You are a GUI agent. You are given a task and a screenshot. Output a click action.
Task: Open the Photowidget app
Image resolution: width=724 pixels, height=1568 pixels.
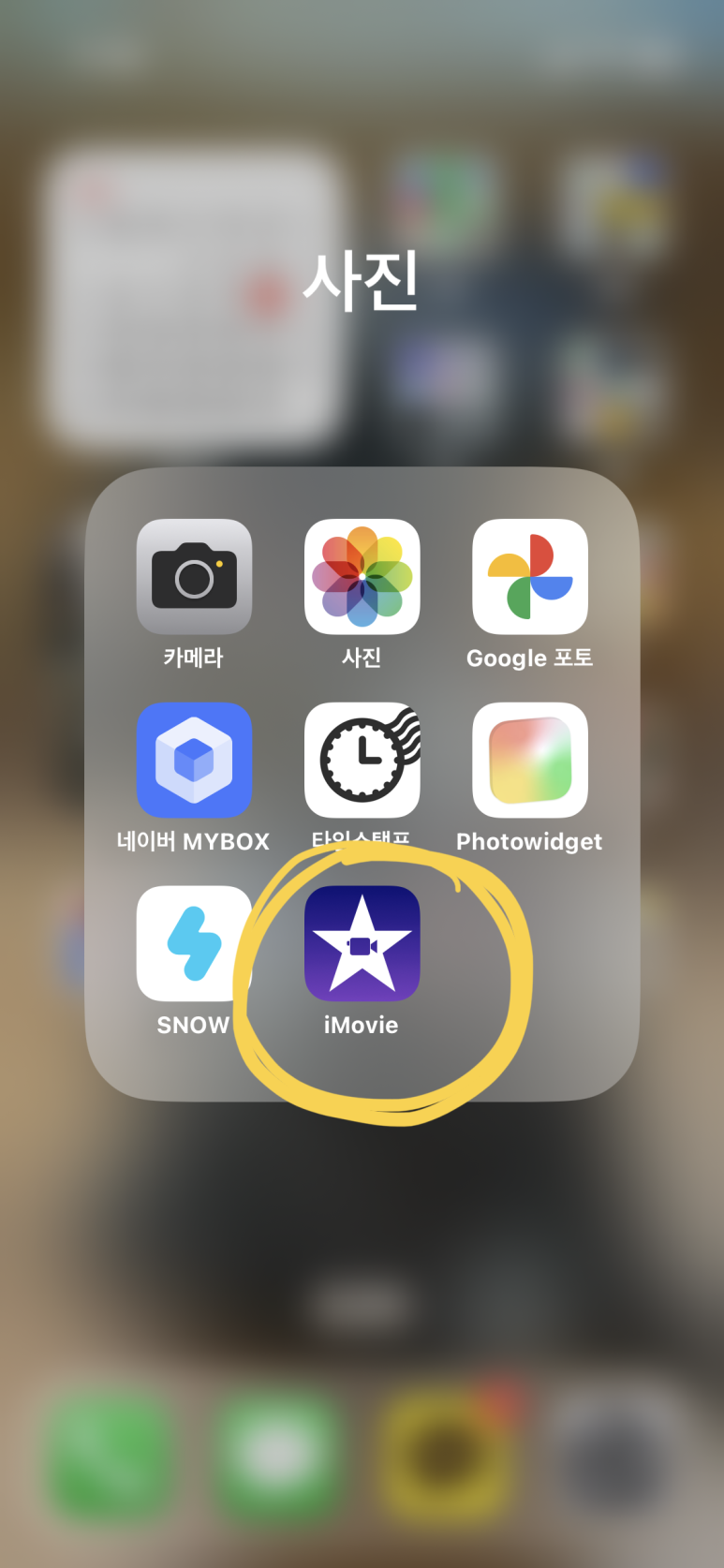[x=530, y=760]
